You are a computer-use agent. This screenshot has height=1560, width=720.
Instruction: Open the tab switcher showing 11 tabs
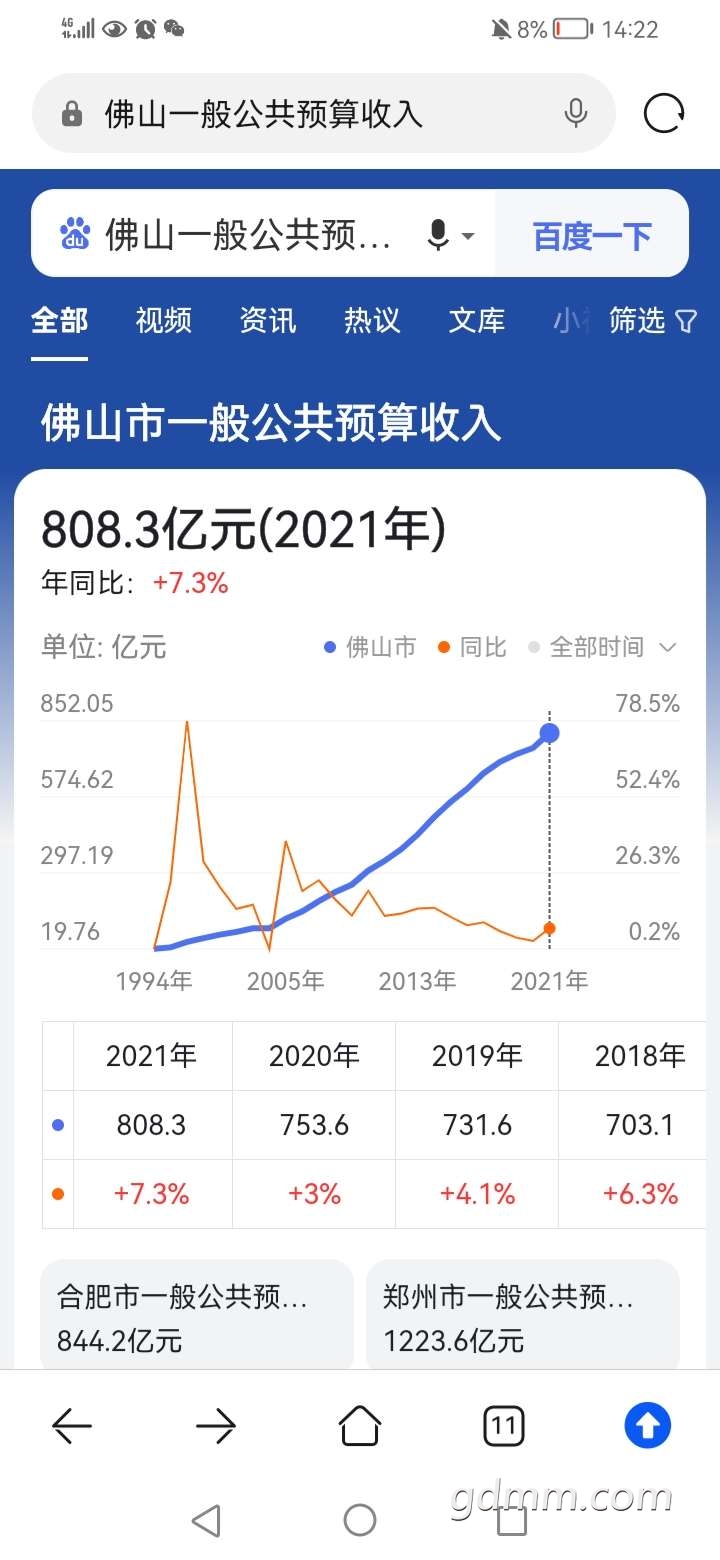pyautogui.click(x=504, y=1425)
